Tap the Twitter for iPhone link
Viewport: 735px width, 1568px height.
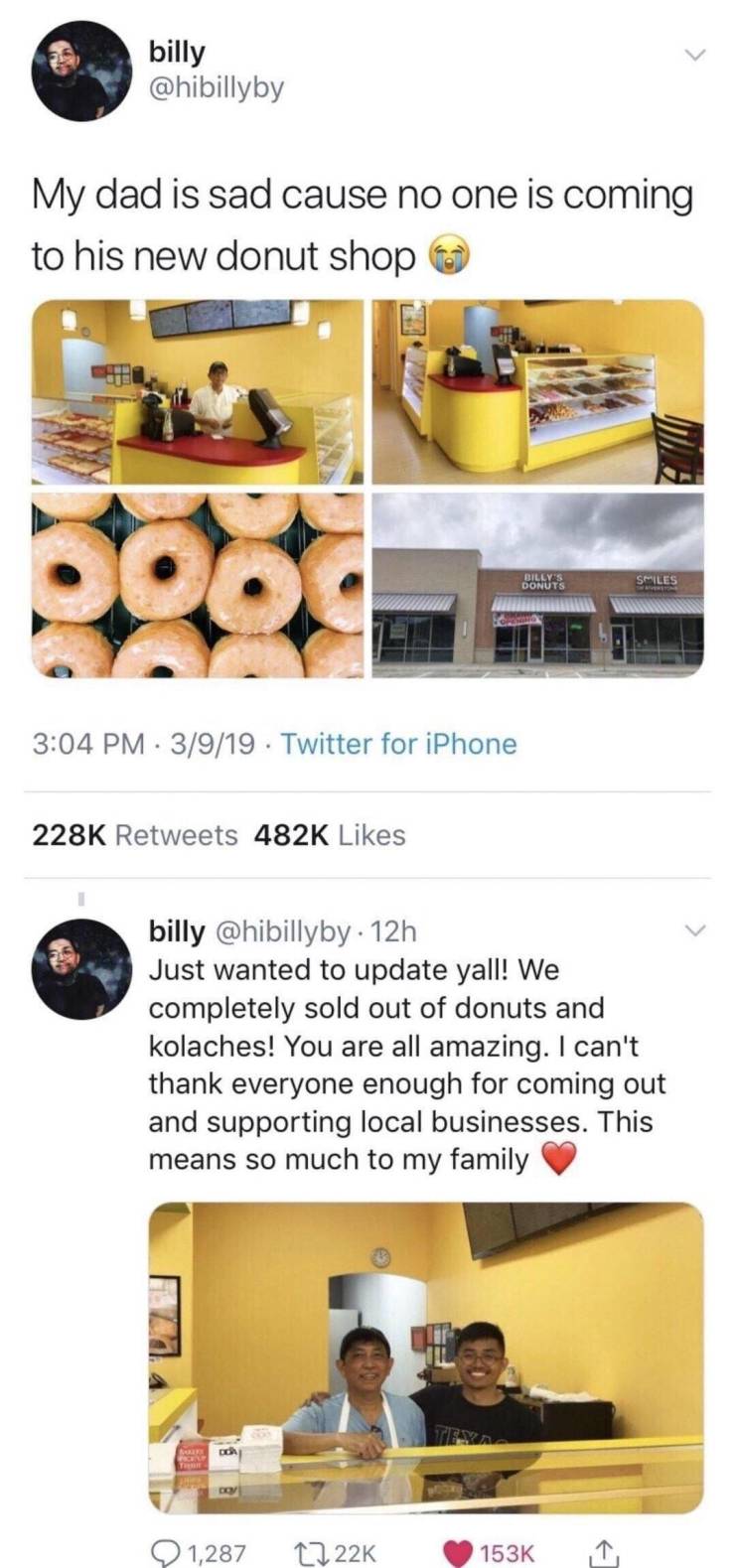399,744
